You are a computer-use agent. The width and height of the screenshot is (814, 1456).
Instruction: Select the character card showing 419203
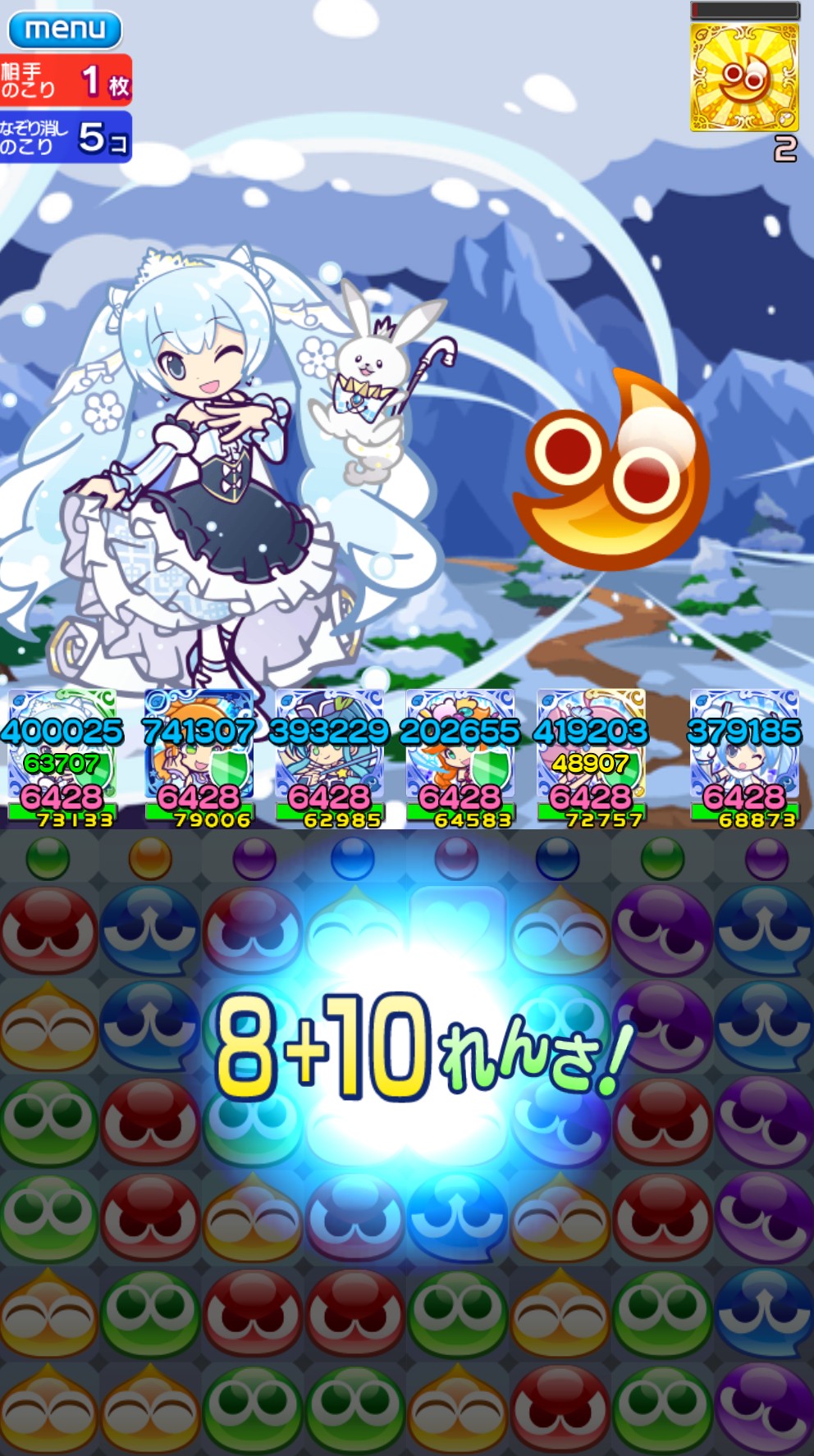(591, 756)
